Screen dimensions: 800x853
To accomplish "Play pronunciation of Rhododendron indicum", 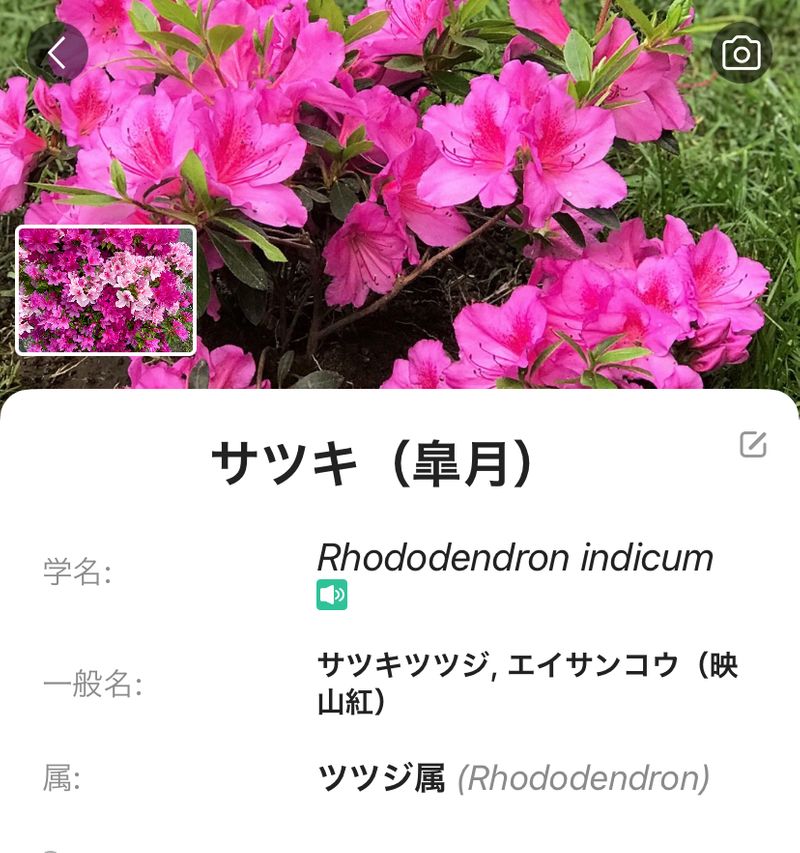I will coord(332,595).
